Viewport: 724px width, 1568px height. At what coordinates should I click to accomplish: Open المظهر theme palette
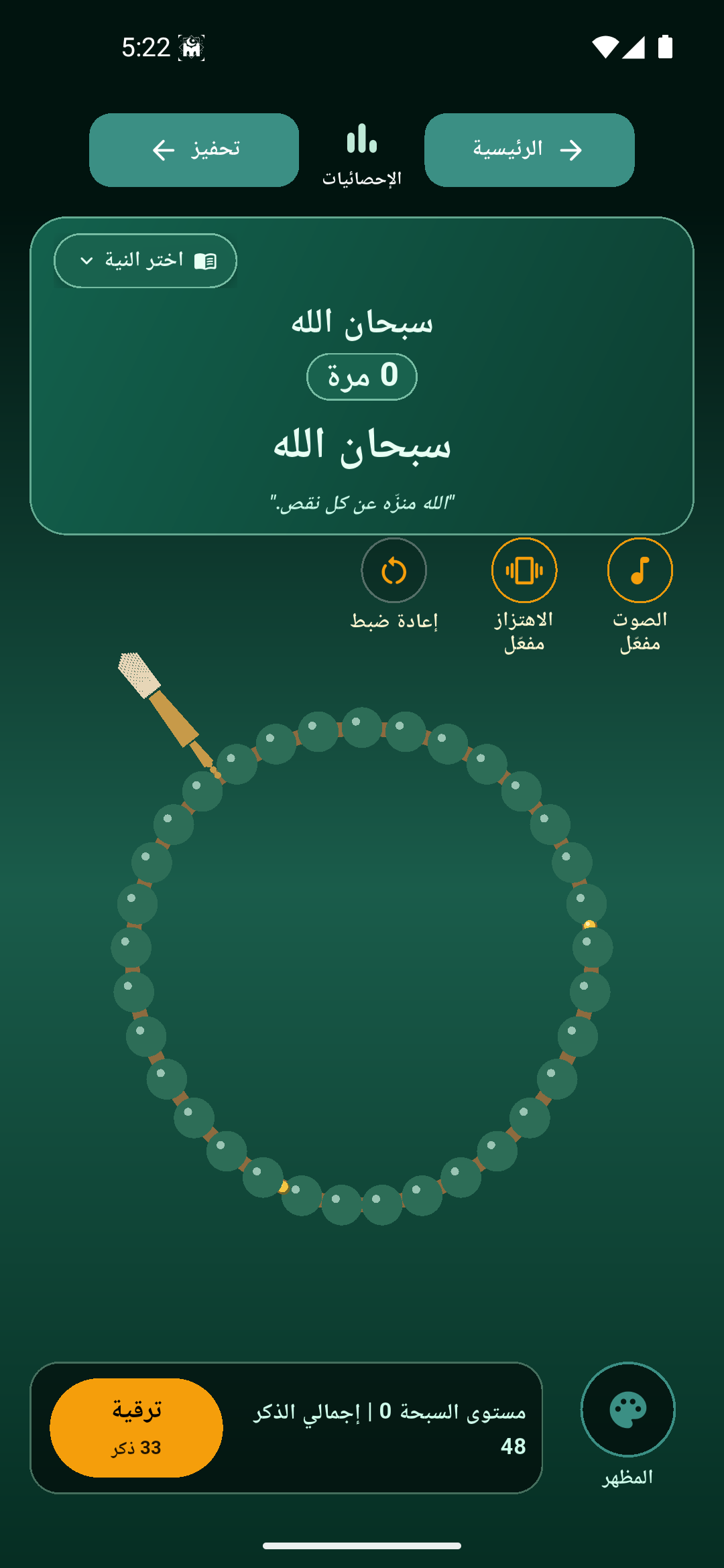(x=628, y=1409)
